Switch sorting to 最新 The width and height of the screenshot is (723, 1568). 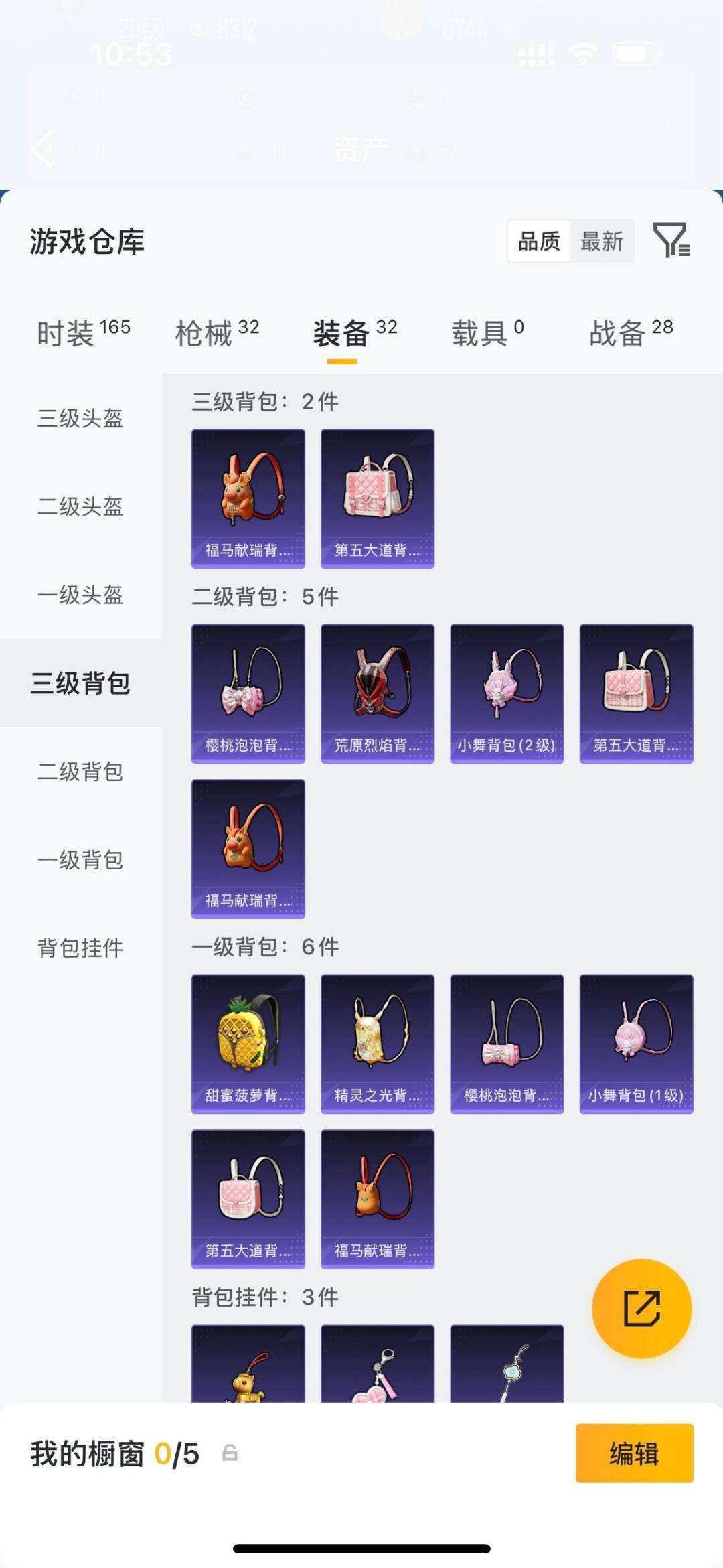[x=602, y=242]
